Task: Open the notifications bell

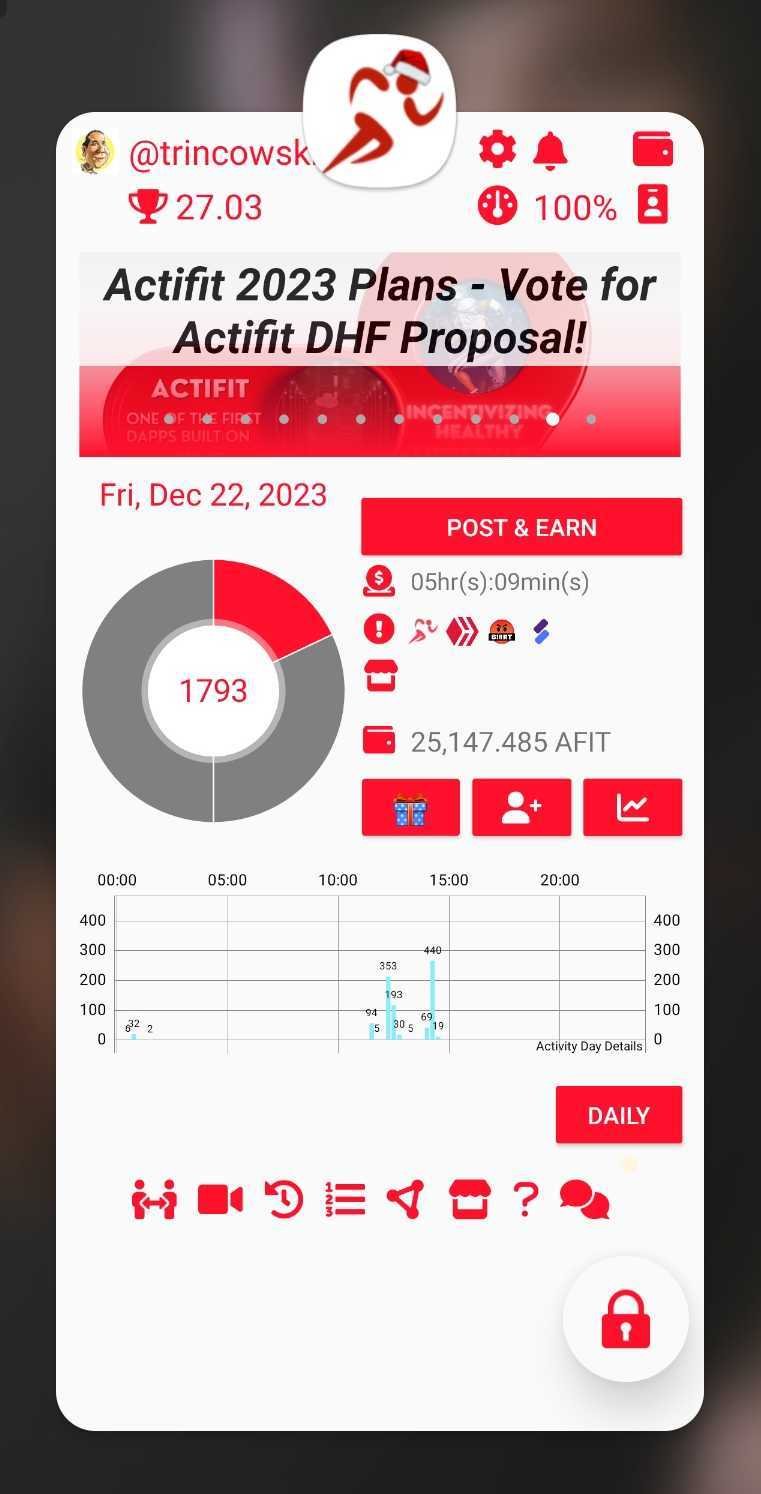Action: (550, 151)
